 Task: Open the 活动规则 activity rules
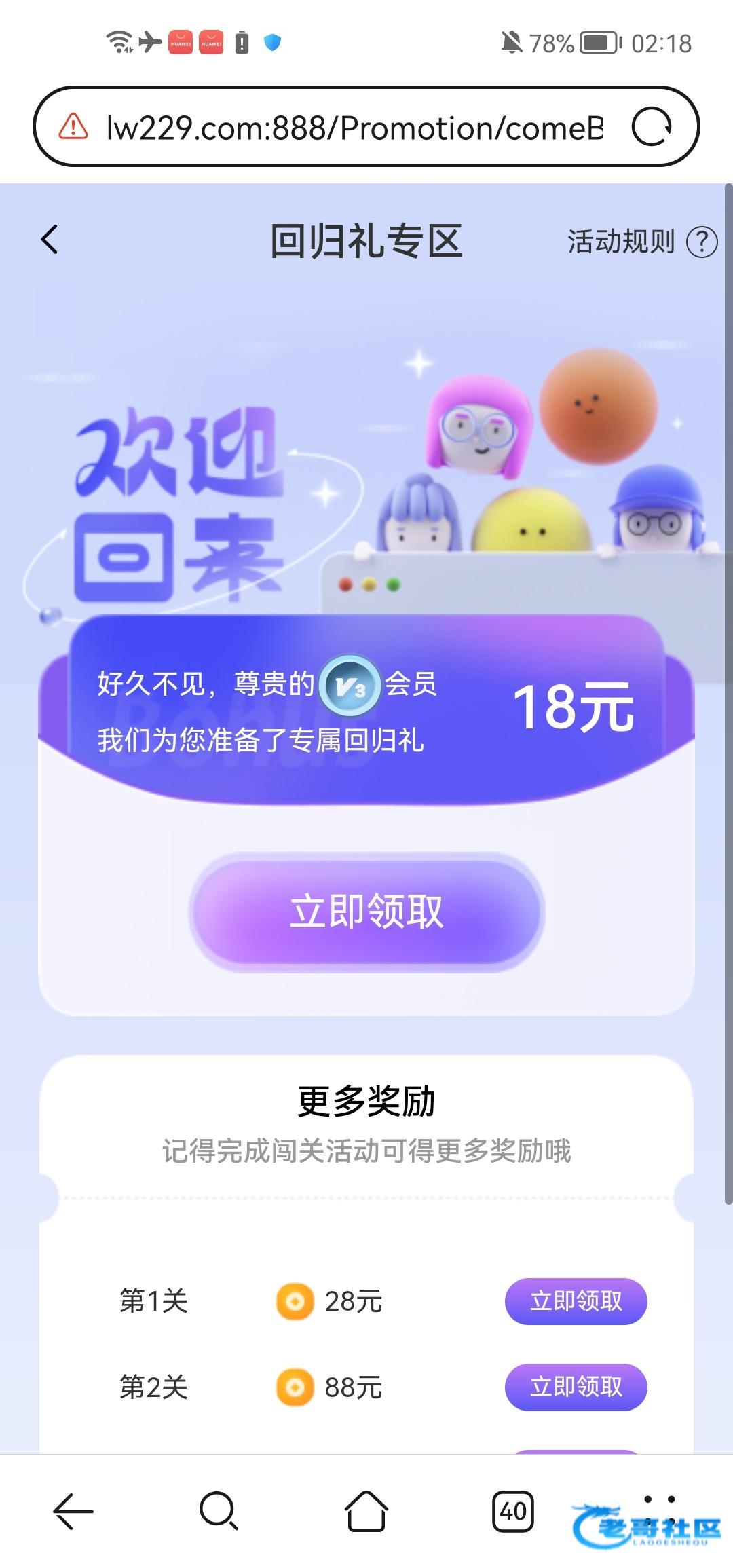click(641, 242)
